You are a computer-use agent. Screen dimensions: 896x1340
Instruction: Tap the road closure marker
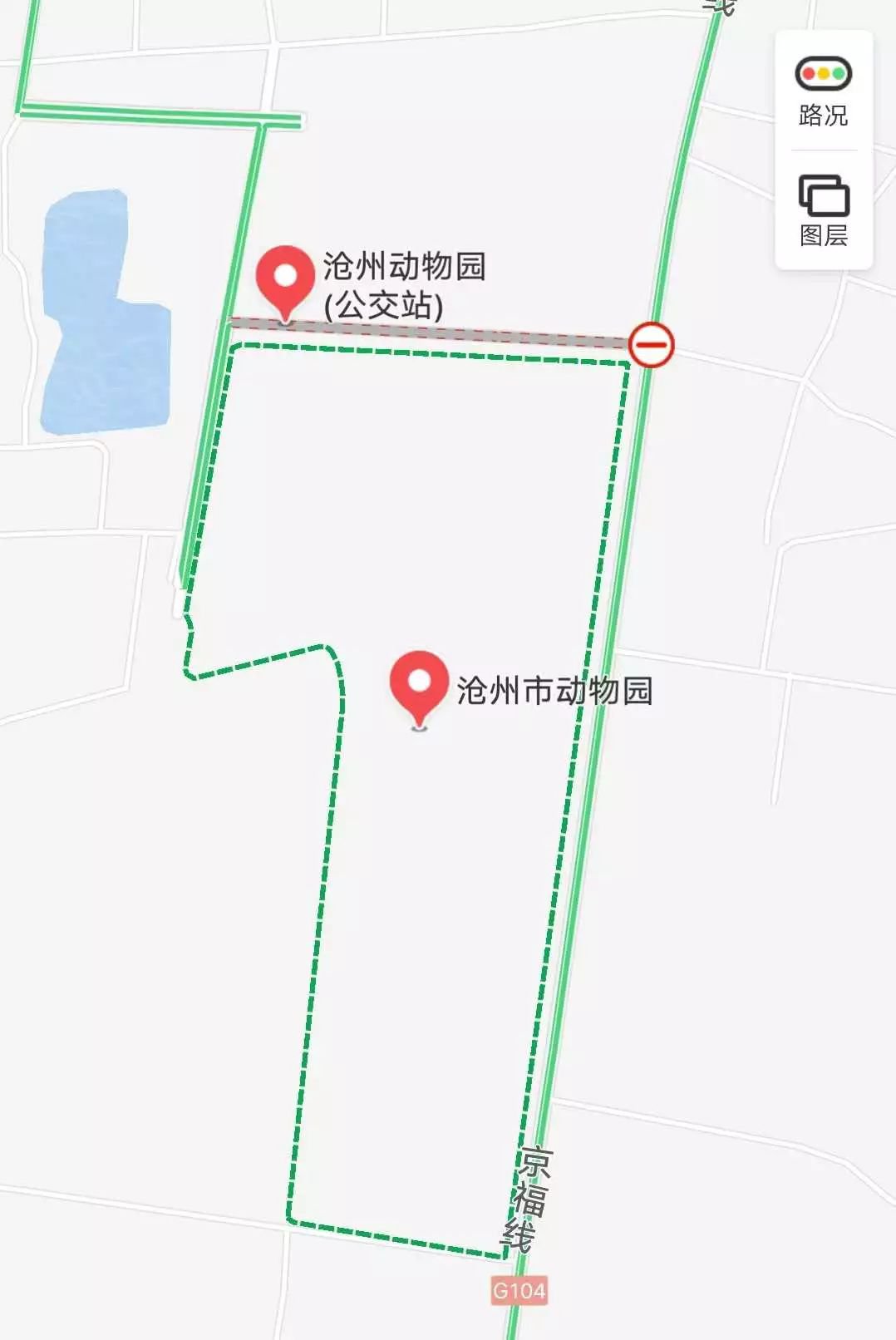pos(651,344)
